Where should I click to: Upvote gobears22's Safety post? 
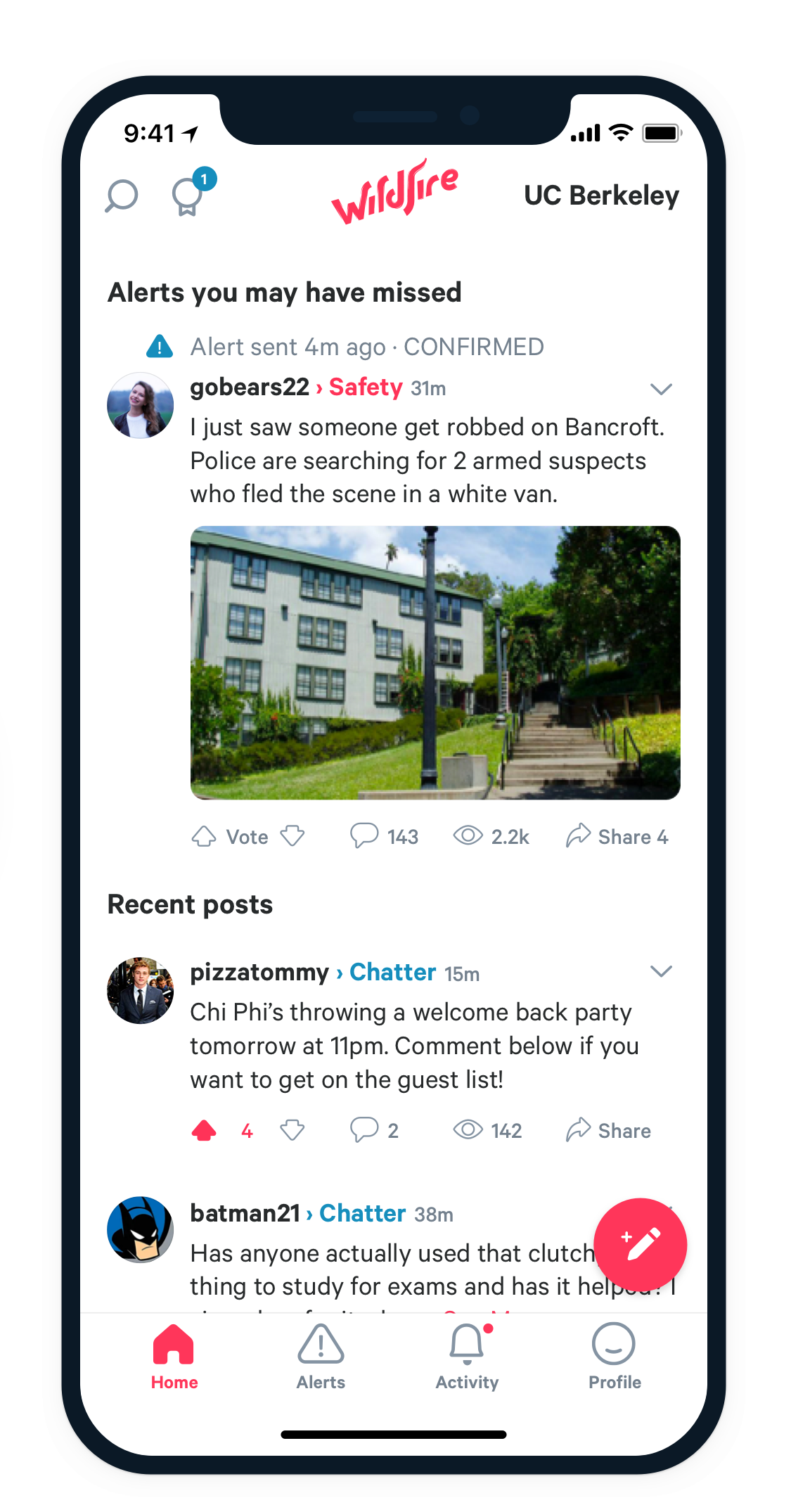tap(204, 836)
